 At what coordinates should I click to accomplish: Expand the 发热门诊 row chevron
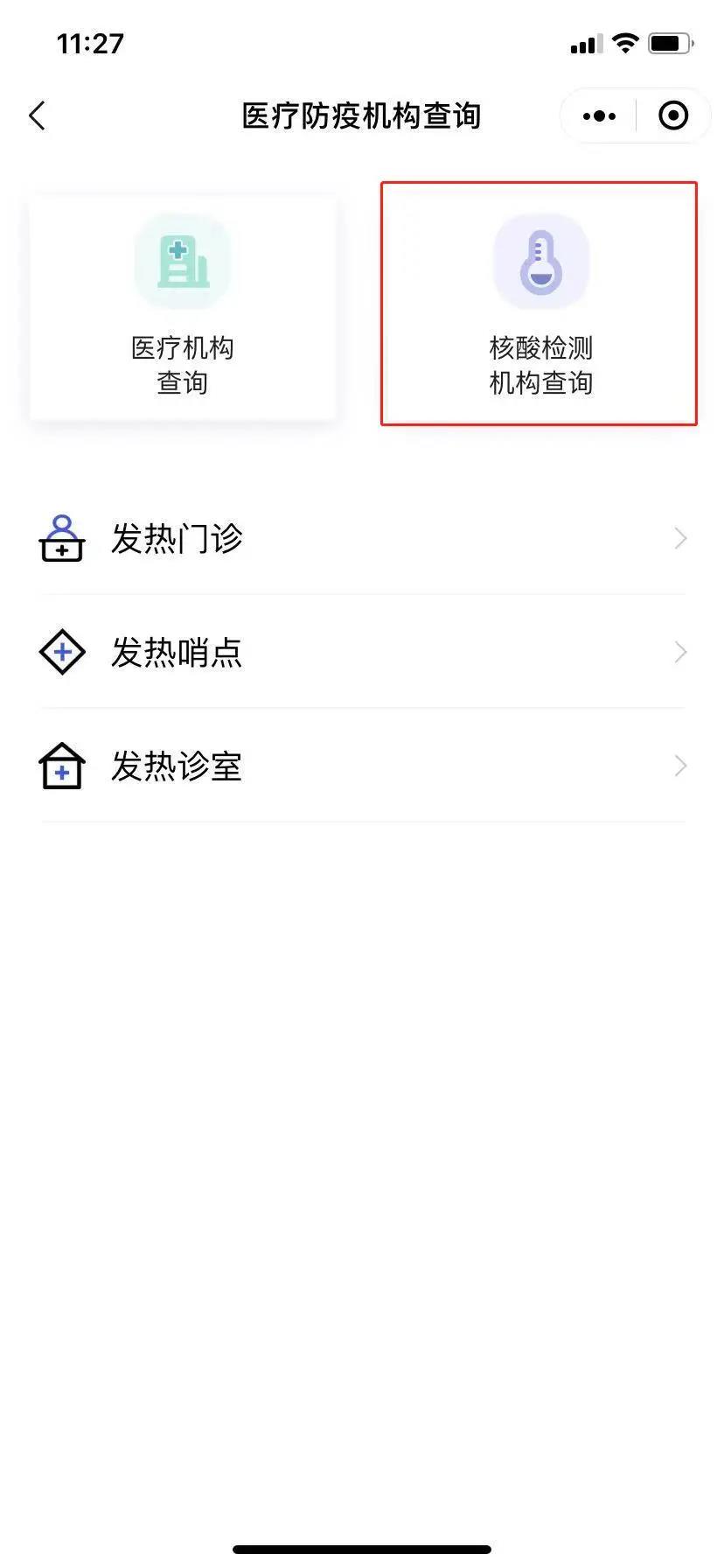pyautogui.click(x=680, y=539)
